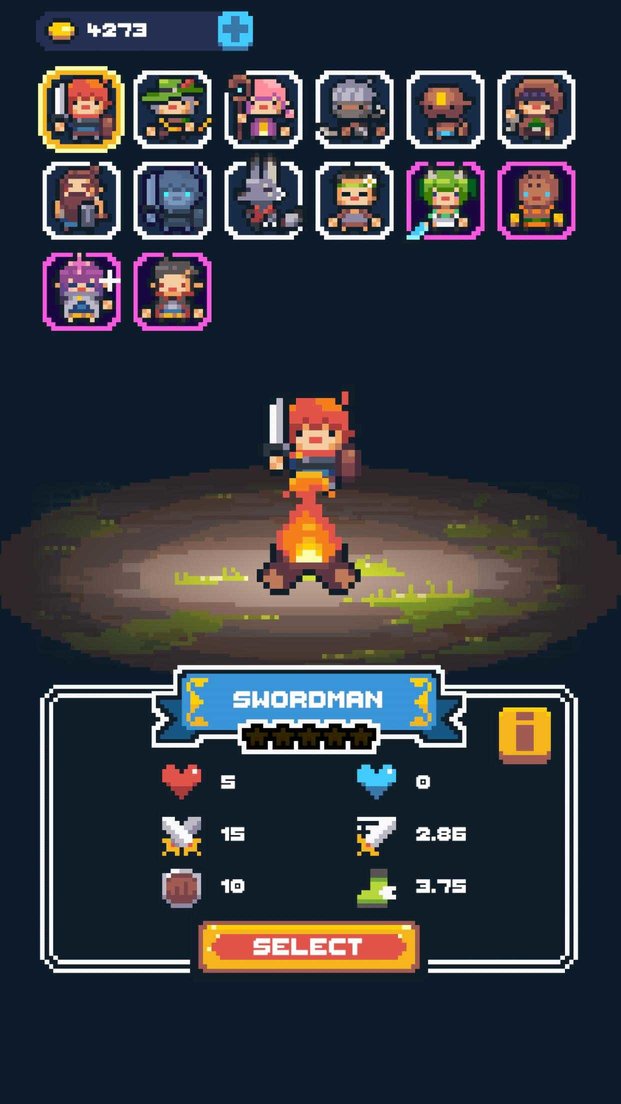This screenshot has height=1104, width=621.
Task: Select the red-haired swordman portrait
Action: pyautogui.click(x=81, y=109)
